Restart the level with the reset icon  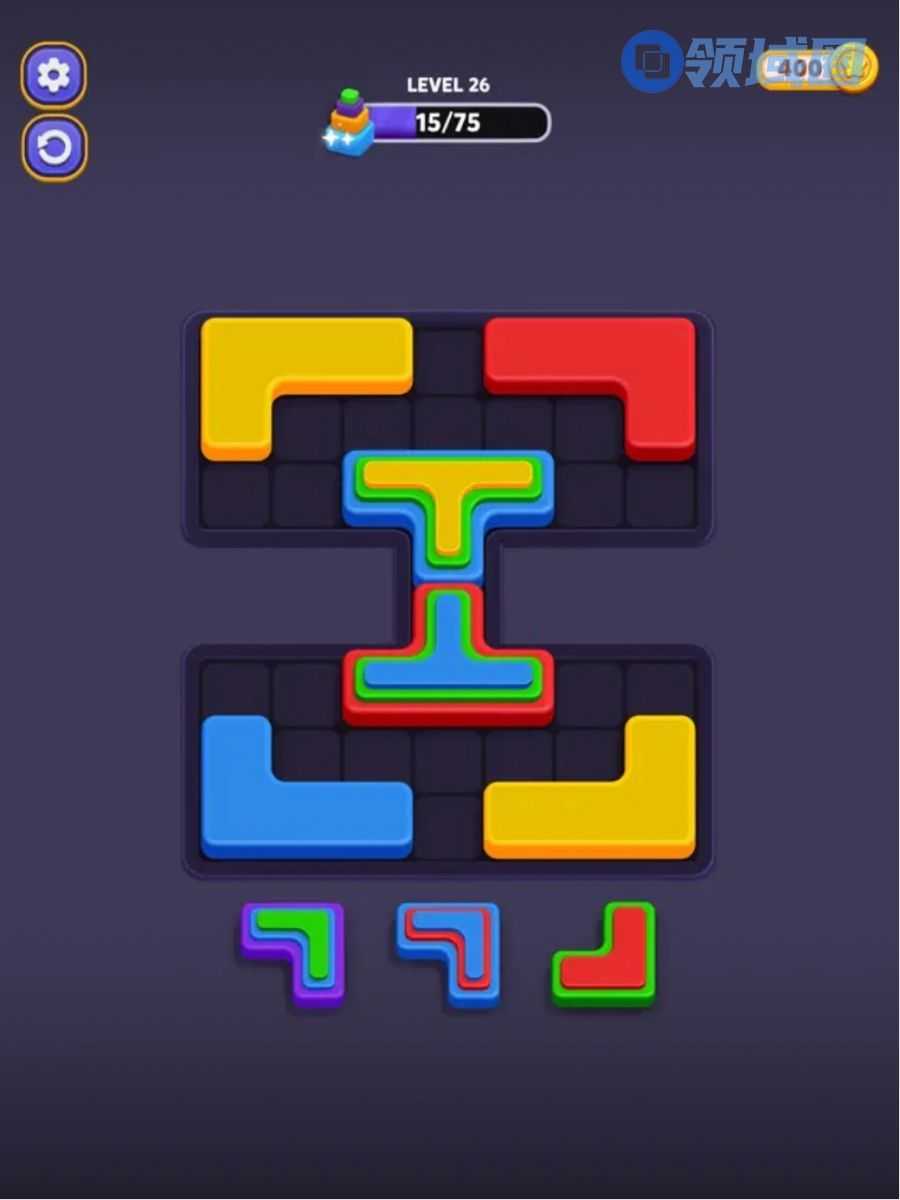click(54, 148)
